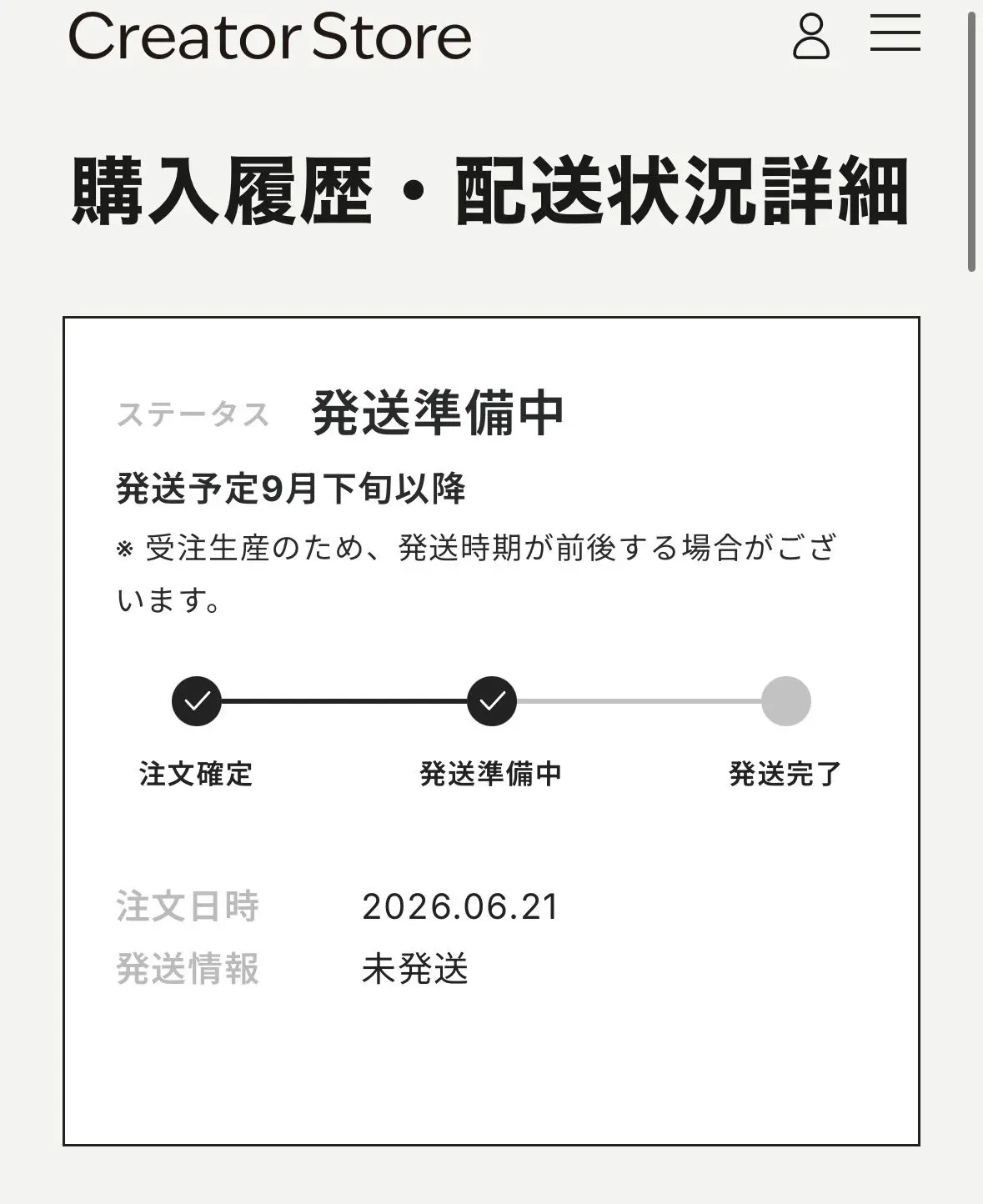
Task: Open the hamburger menu
Action: click(895, 34)
